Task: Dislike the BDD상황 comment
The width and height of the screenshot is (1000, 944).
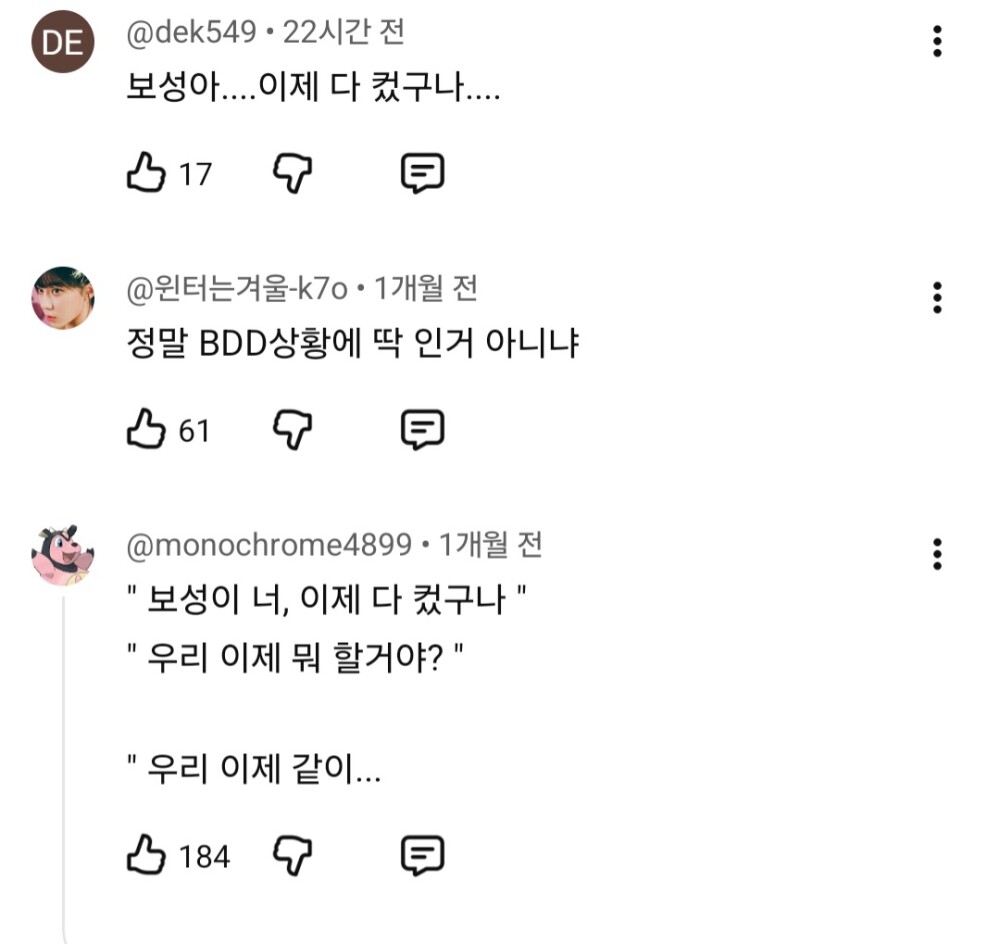Action: pos(292,430)
